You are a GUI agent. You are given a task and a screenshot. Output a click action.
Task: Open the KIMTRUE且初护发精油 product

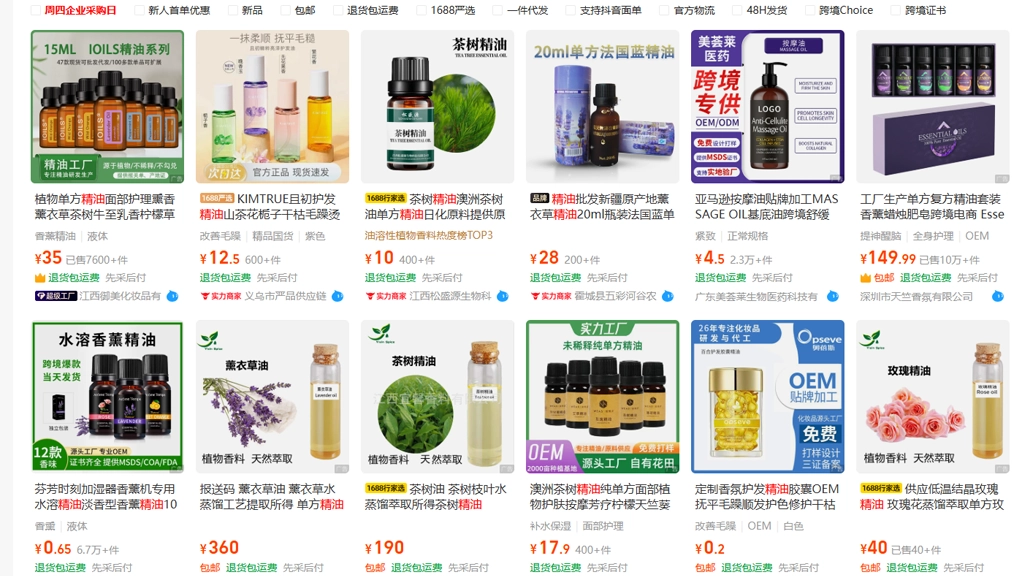(x=272, y=106)
